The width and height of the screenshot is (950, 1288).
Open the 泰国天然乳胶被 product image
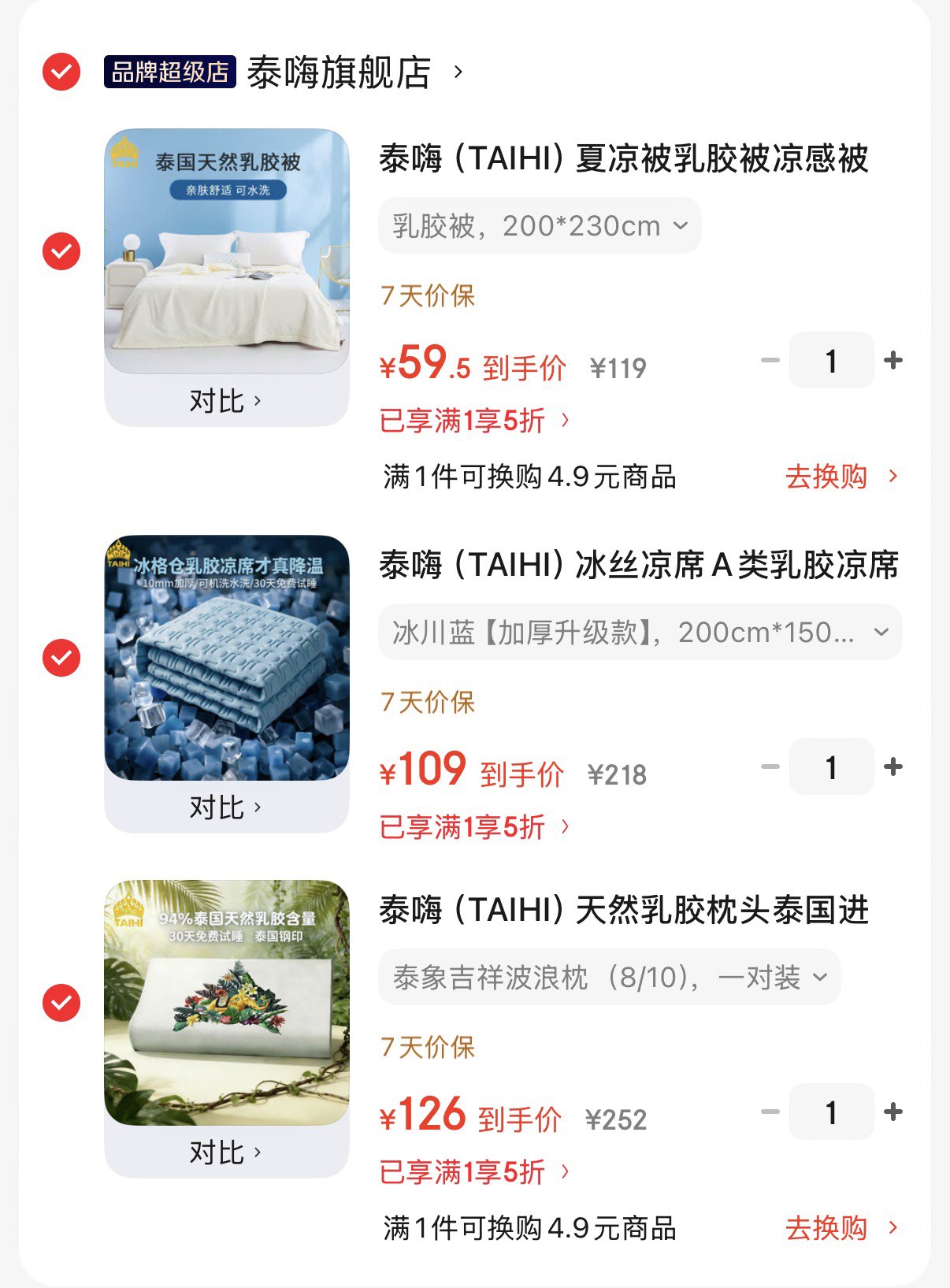pyautogui.click(x=227, y=251)
